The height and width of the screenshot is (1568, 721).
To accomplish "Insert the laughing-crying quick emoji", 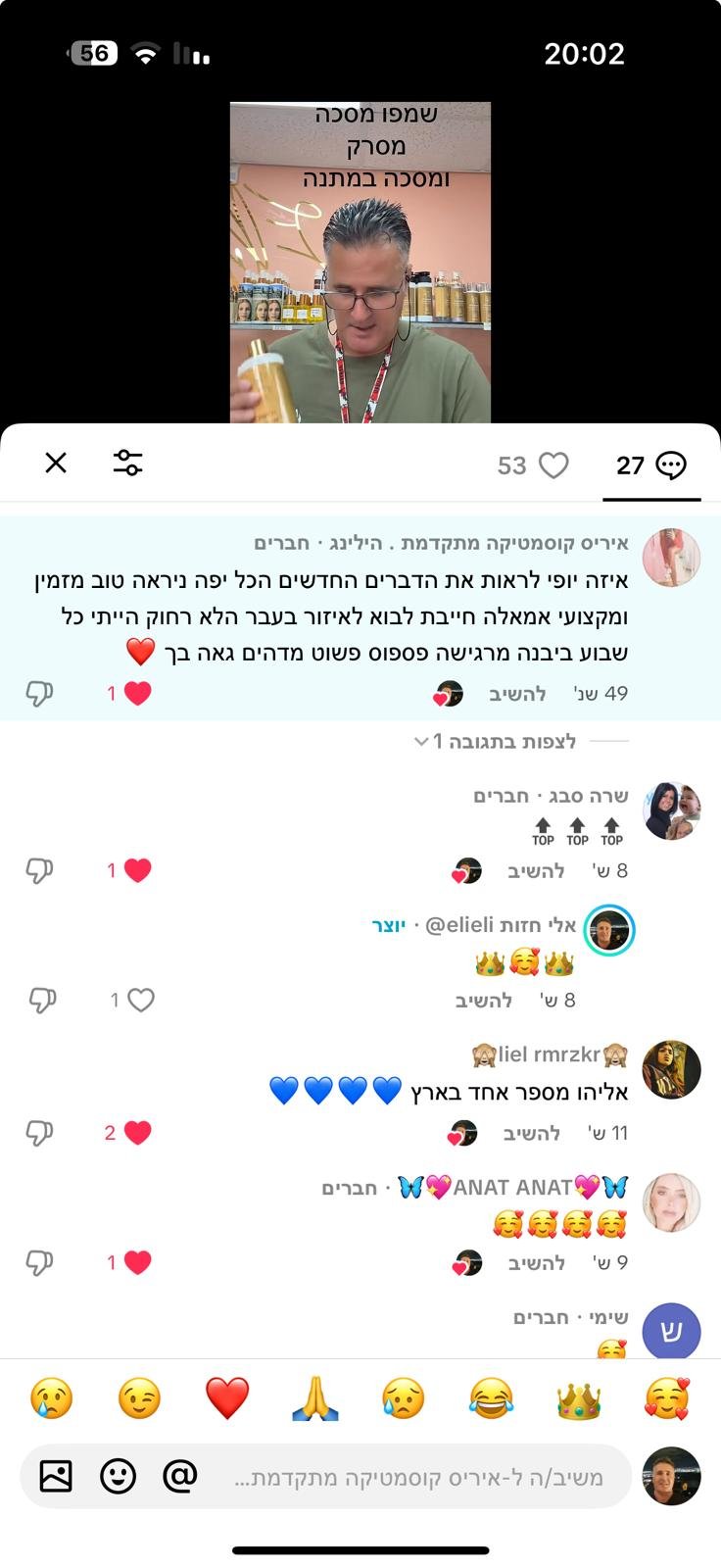I will pos(491,1398).
